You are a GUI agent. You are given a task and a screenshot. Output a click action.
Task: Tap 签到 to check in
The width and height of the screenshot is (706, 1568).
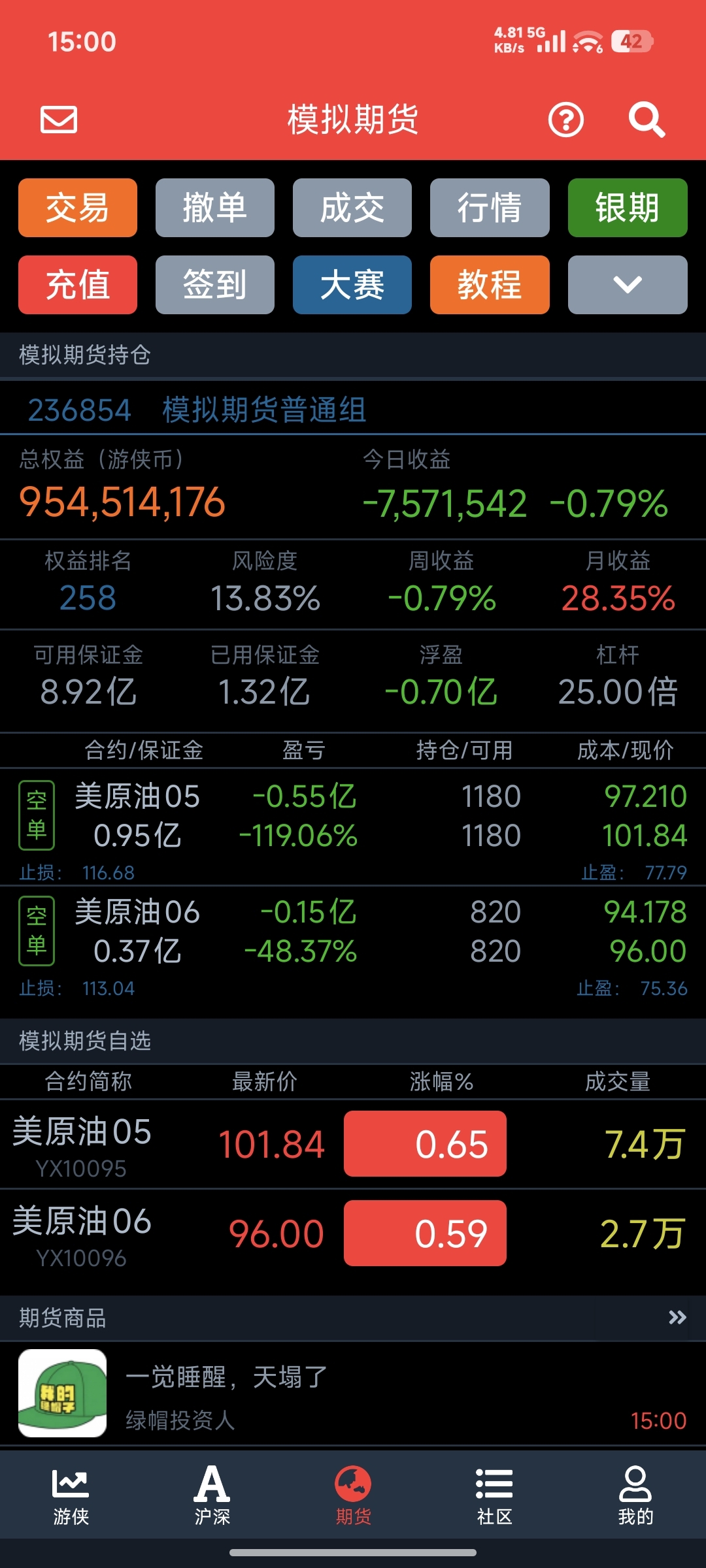click(215, 285)
